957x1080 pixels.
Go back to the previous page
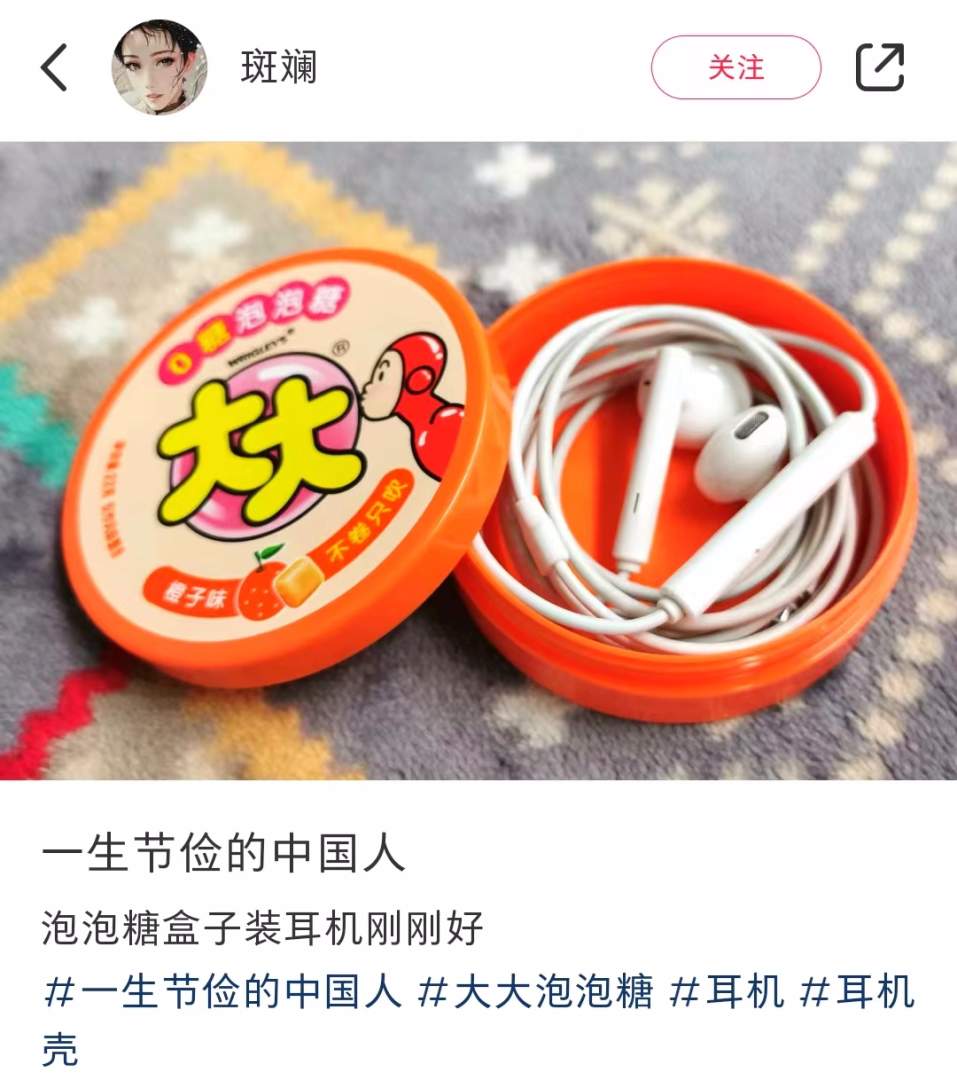click(54, 68)
